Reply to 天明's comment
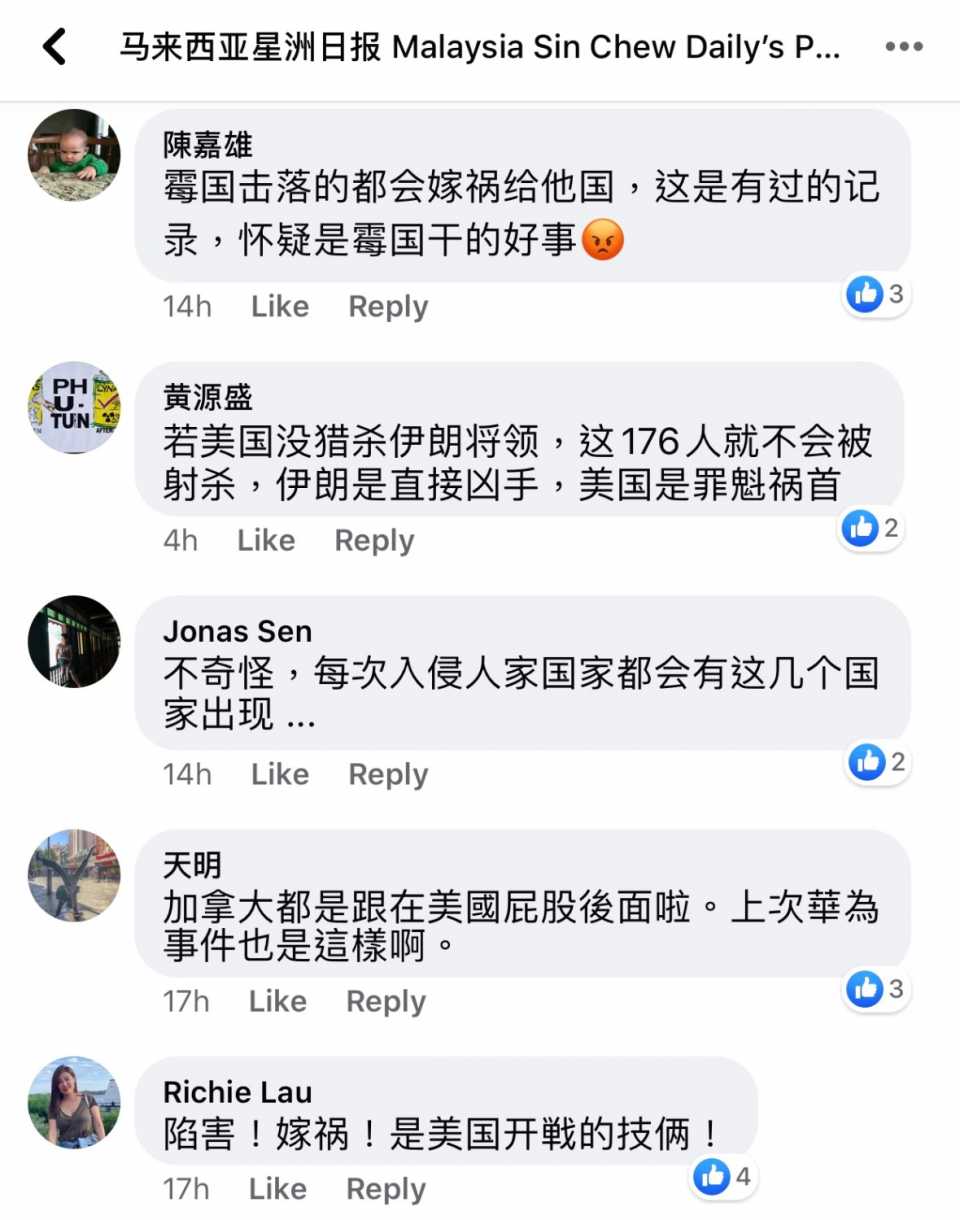Screen dimensions: 960x1220 (386, 1001)
